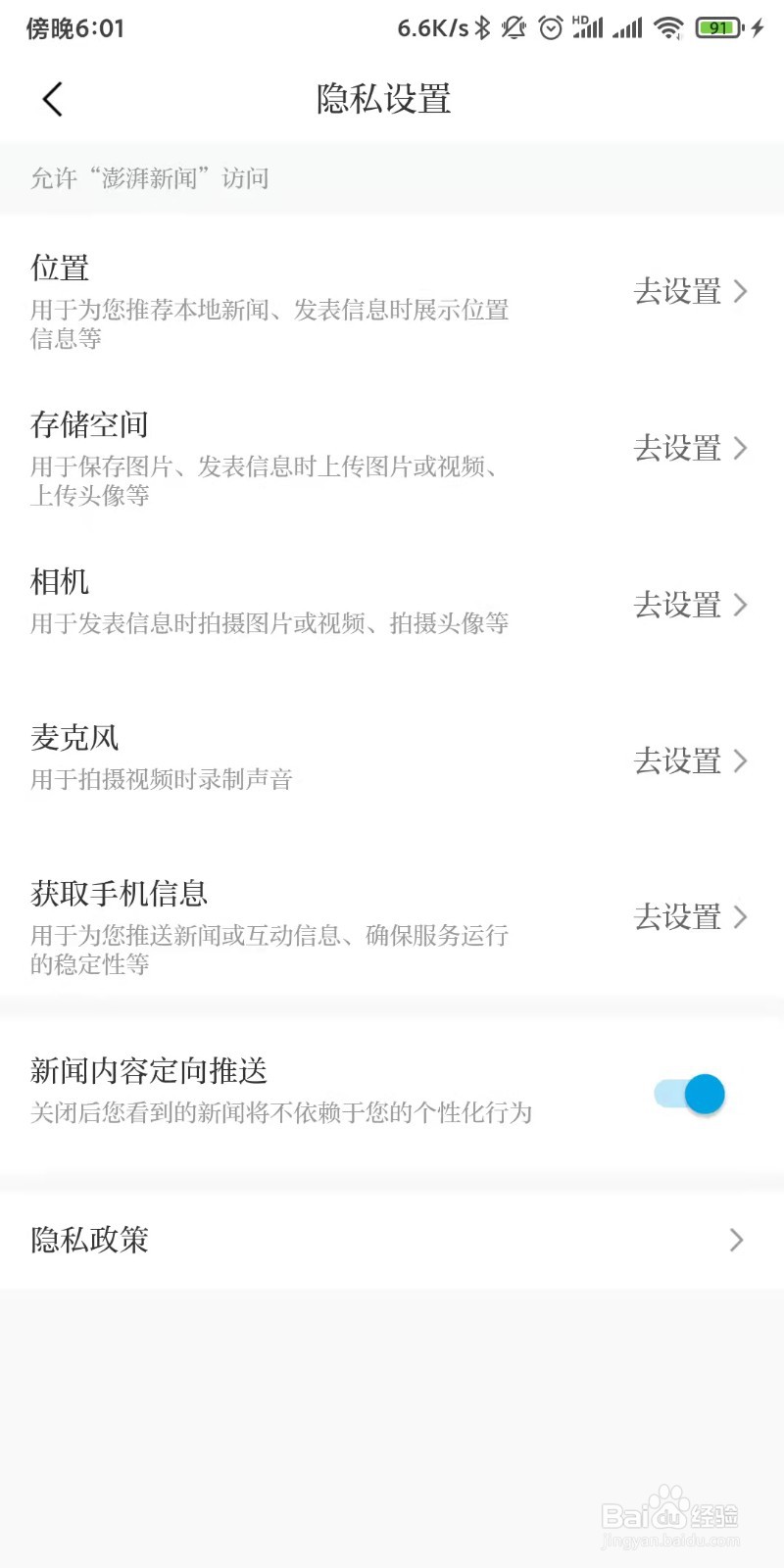Viewport: 784px width, 1568px height.
Task: Open the chevron beside 相机 row
Action: [x=741, y=606]
